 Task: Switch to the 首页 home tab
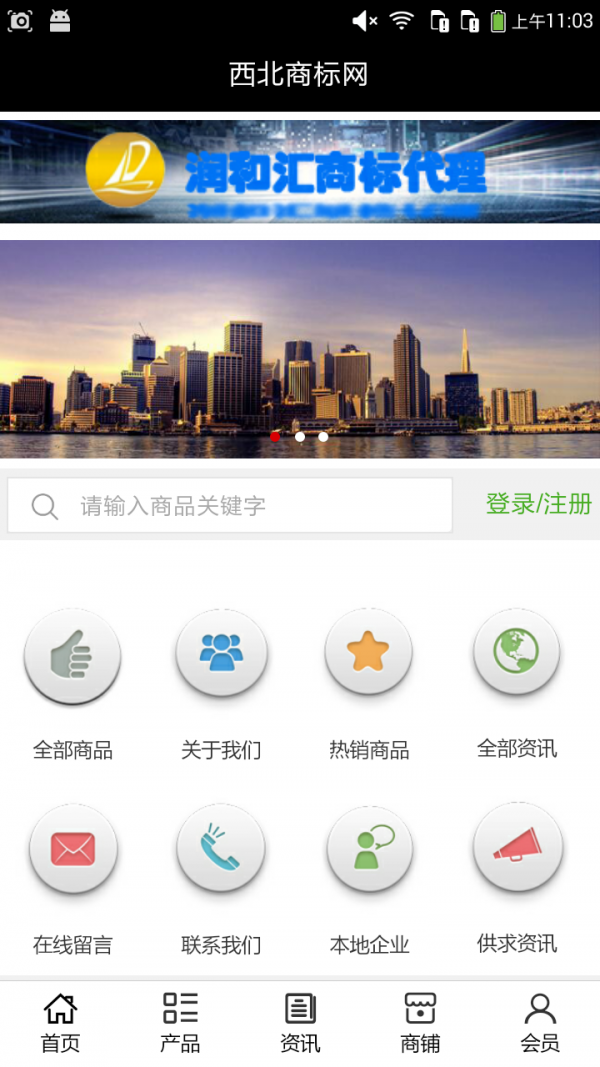tap(60, 1022)
